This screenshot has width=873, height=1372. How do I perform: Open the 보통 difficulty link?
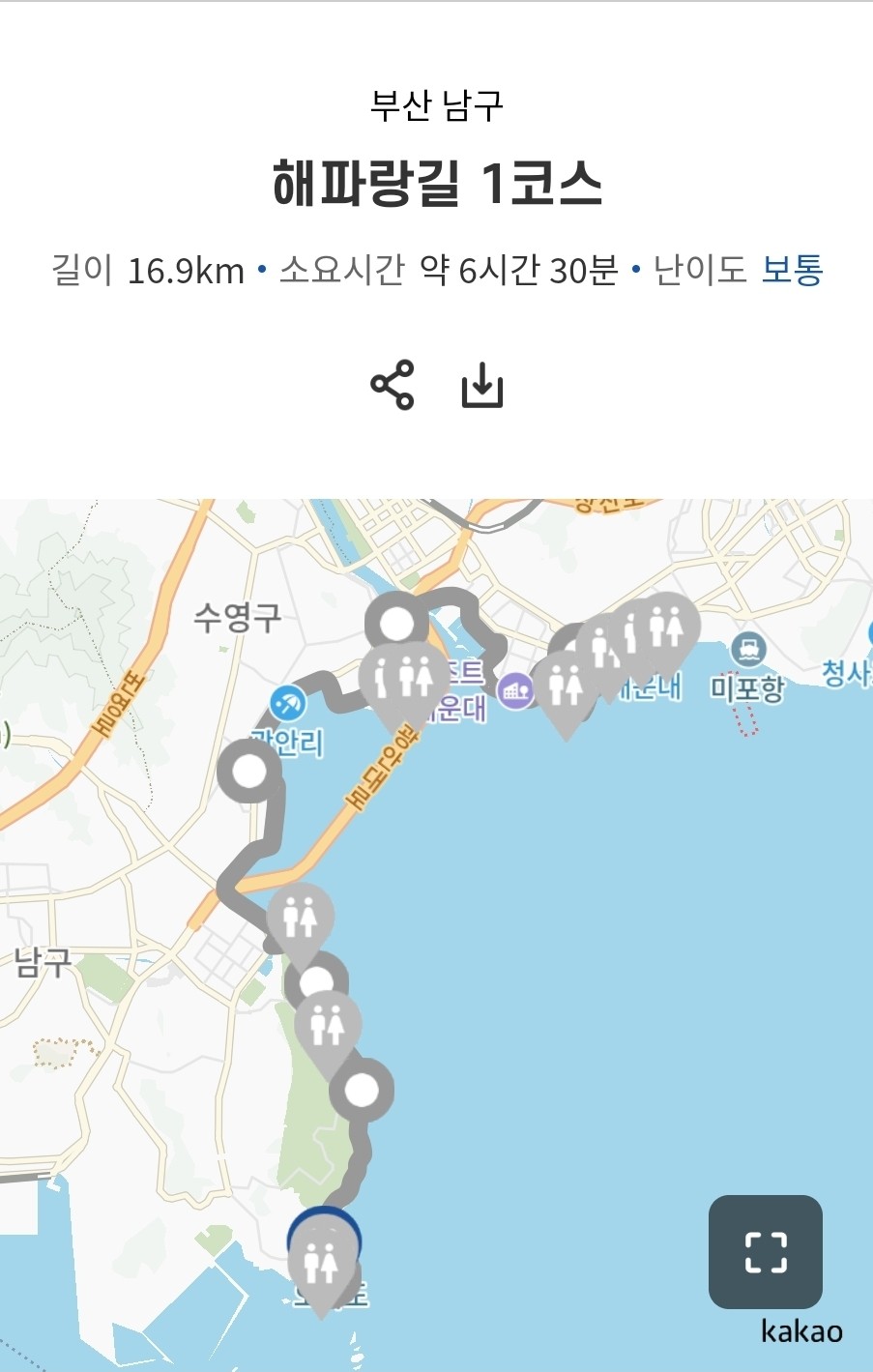795,272
